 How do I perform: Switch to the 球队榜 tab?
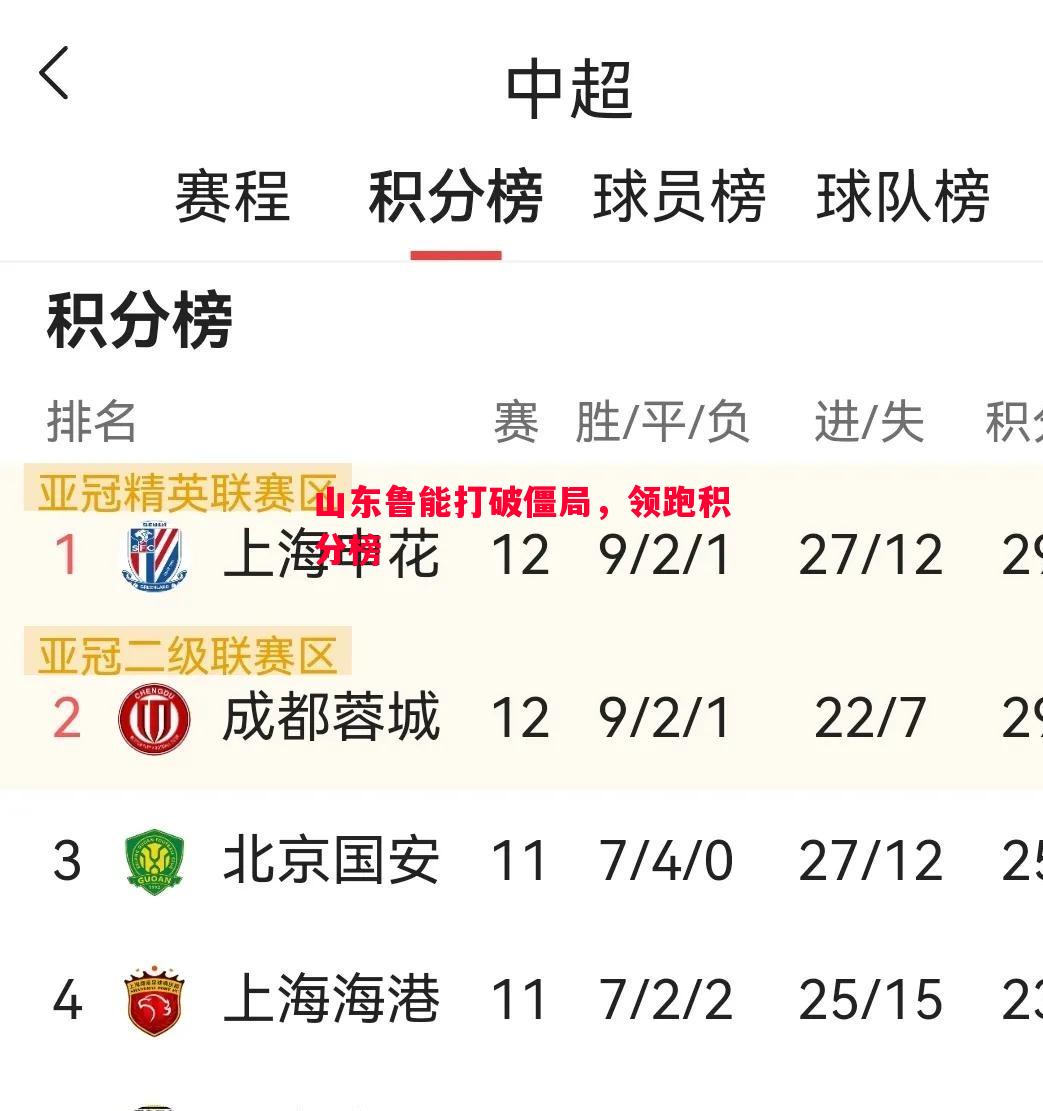[x=903, y=196]
